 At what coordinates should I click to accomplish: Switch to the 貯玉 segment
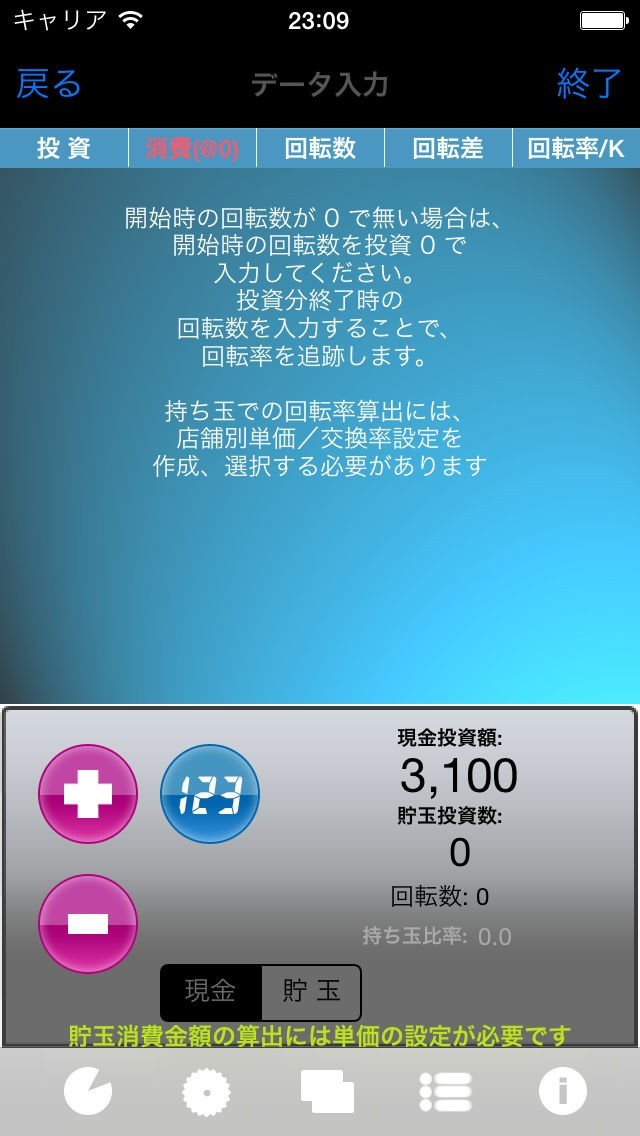pos(311,992)
